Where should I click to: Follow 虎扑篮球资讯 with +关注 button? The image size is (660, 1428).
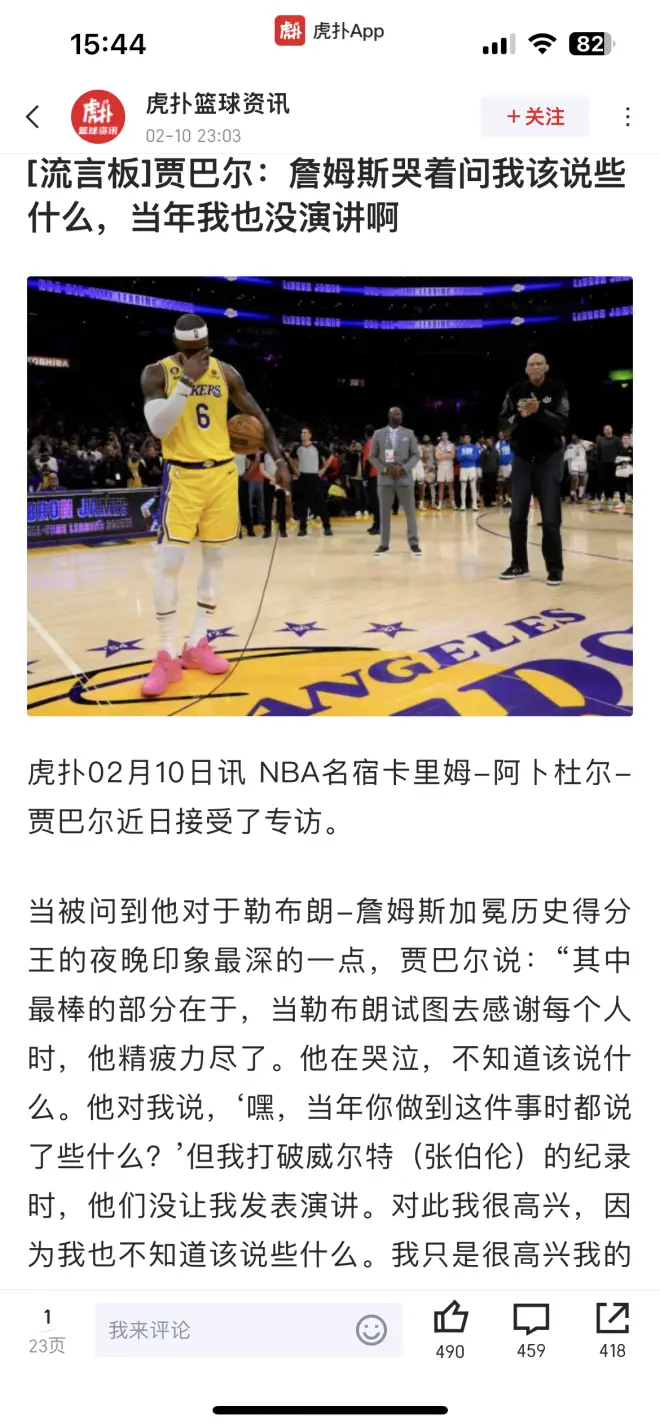pyautogui.click(x=535, y=117)
